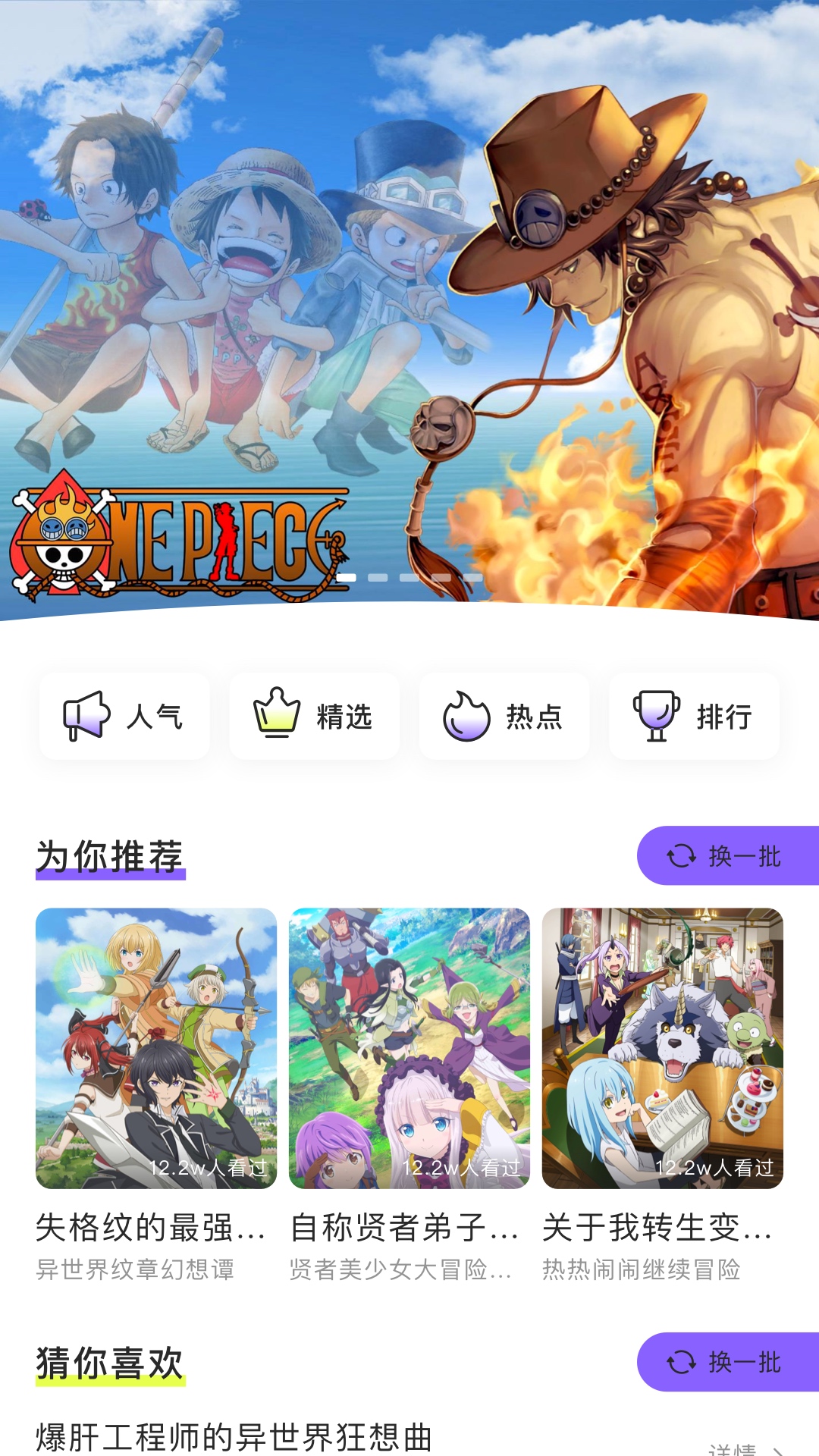Viewport: 819px width, 1456px height.
Task: Open 爆肝工程师的异世界狂想曲 entry
Action: tap(234, 1437)
